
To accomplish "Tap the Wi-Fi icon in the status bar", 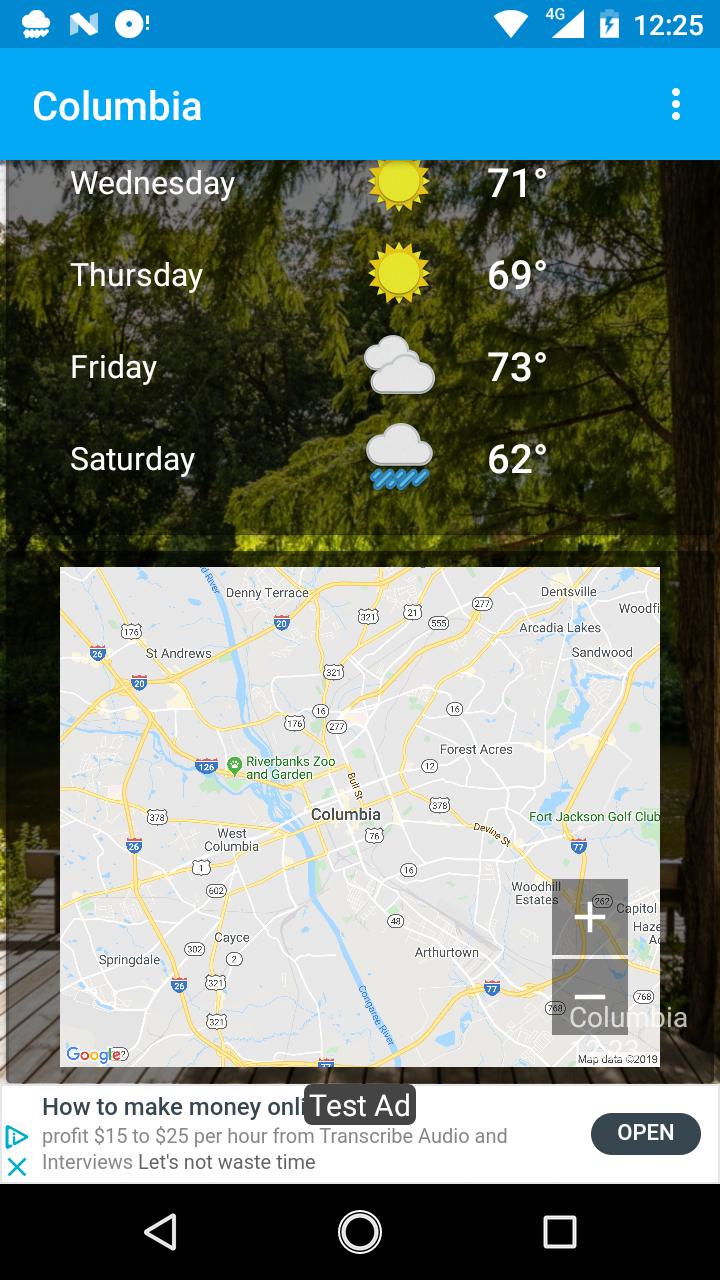I will [513, 22].
